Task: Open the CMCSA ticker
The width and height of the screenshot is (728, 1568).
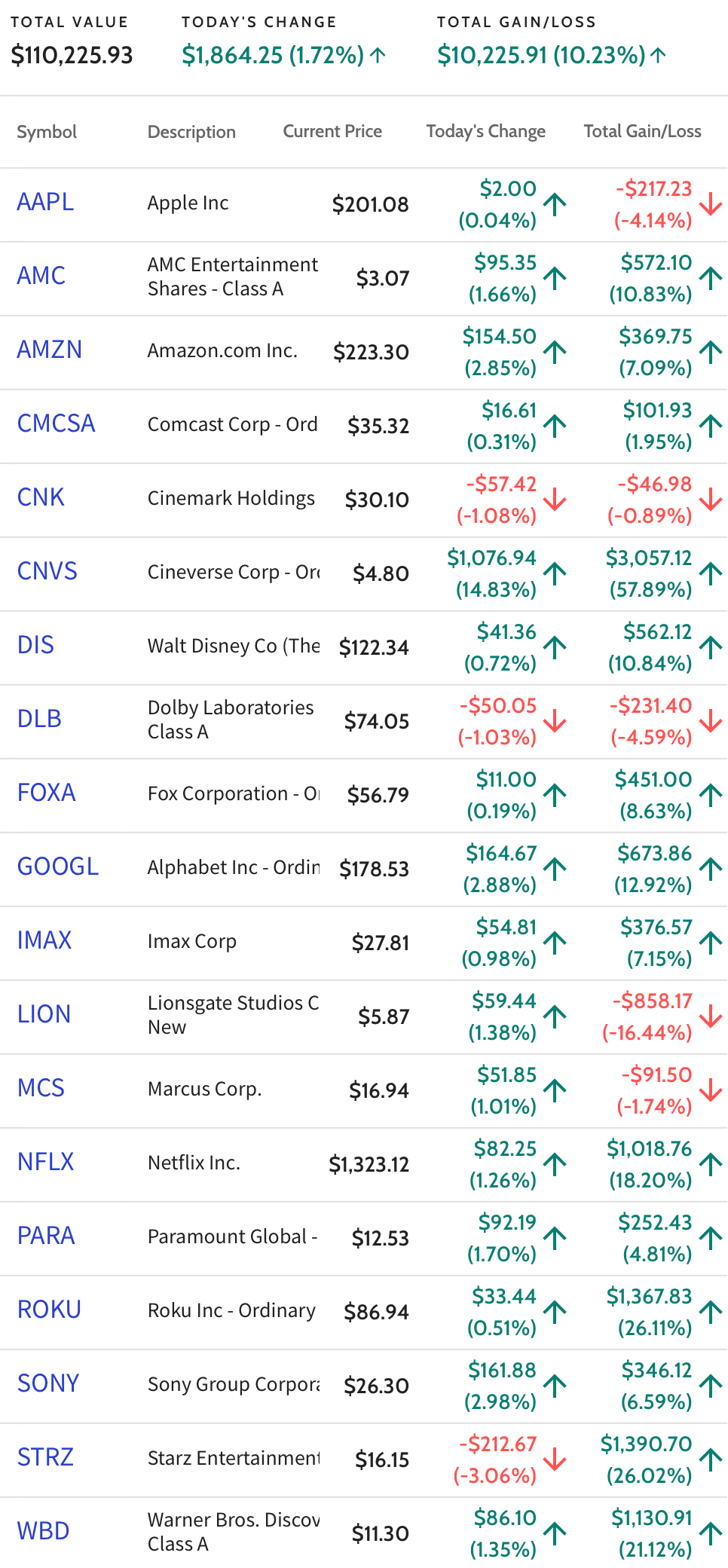Action: [57, 423]
